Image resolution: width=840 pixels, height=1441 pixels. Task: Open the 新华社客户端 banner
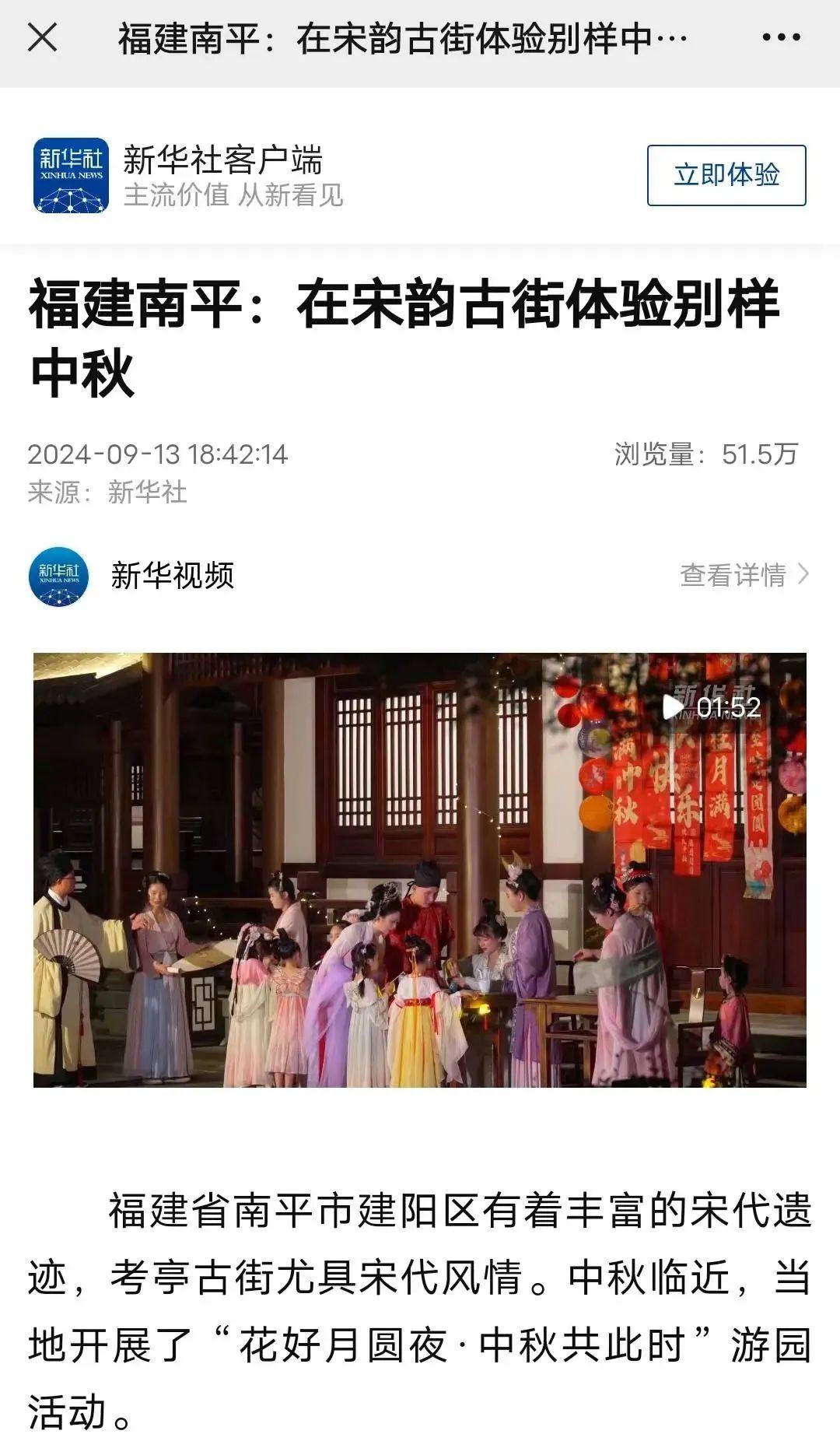222,176
